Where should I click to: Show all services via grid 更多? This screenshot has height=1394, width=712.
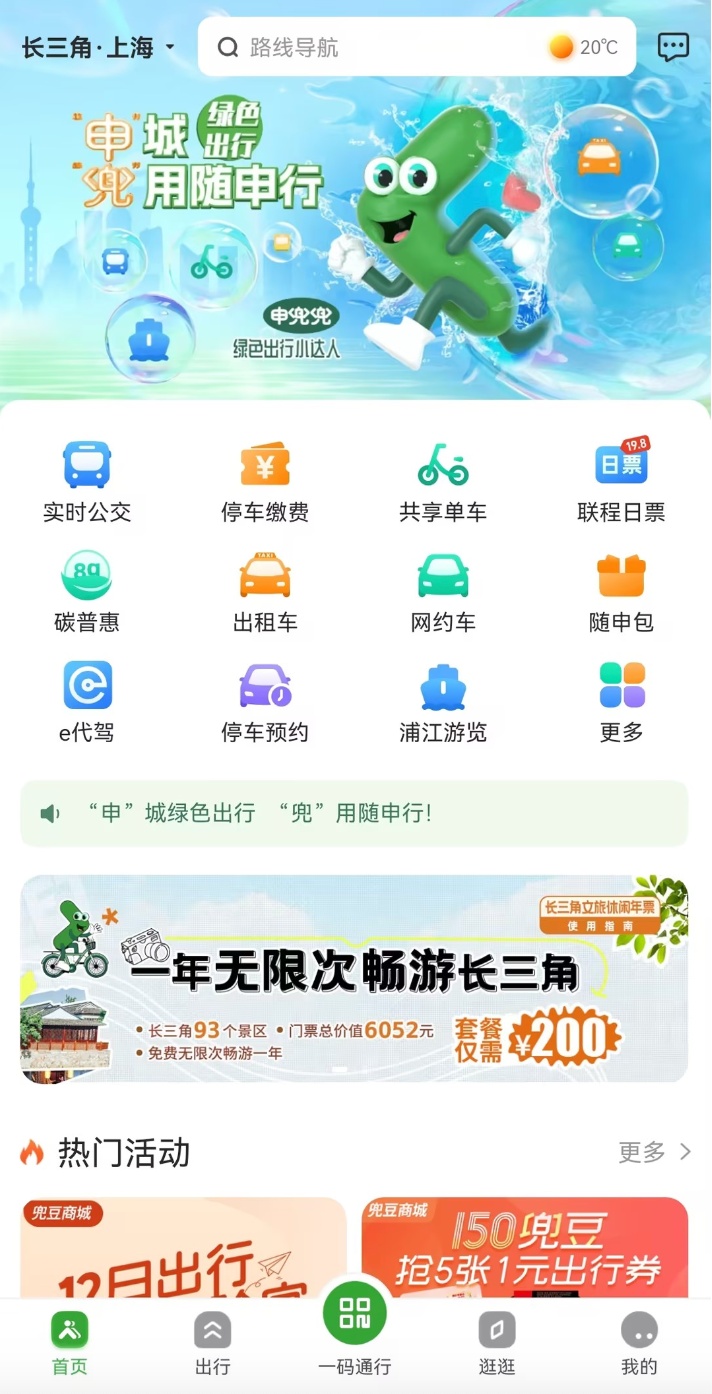coord(621,702)
